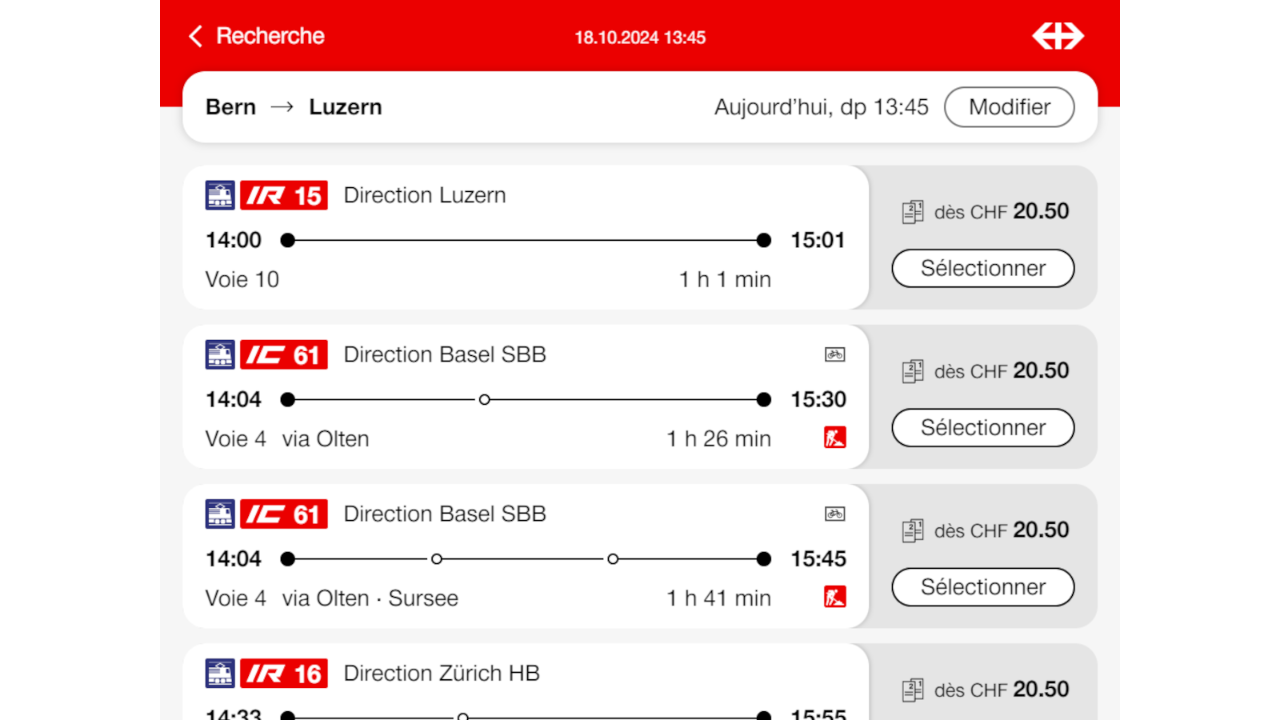This screenshot has height=720, width=1280.
Task: Select the IR 15 connection at 14:00
Action: pyautogui.click(x=982, y=268)
